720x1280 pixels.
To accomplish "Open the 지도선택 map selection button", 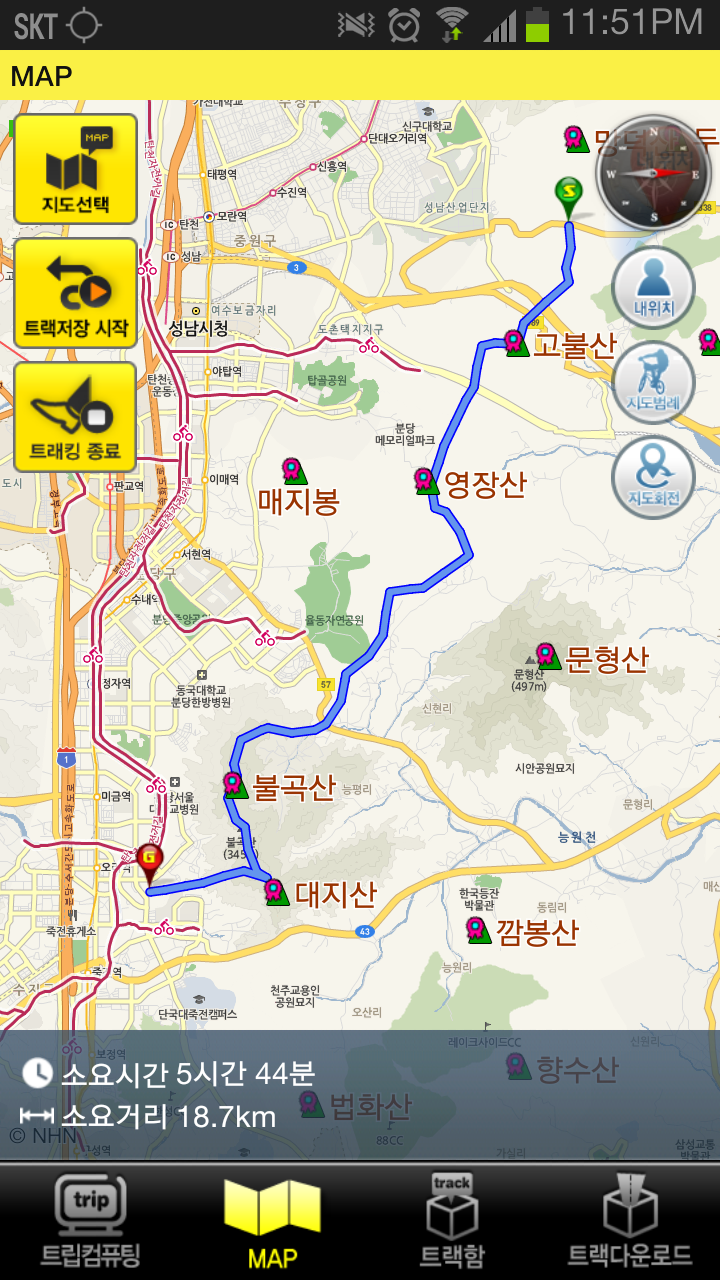I will pos(75,170).
